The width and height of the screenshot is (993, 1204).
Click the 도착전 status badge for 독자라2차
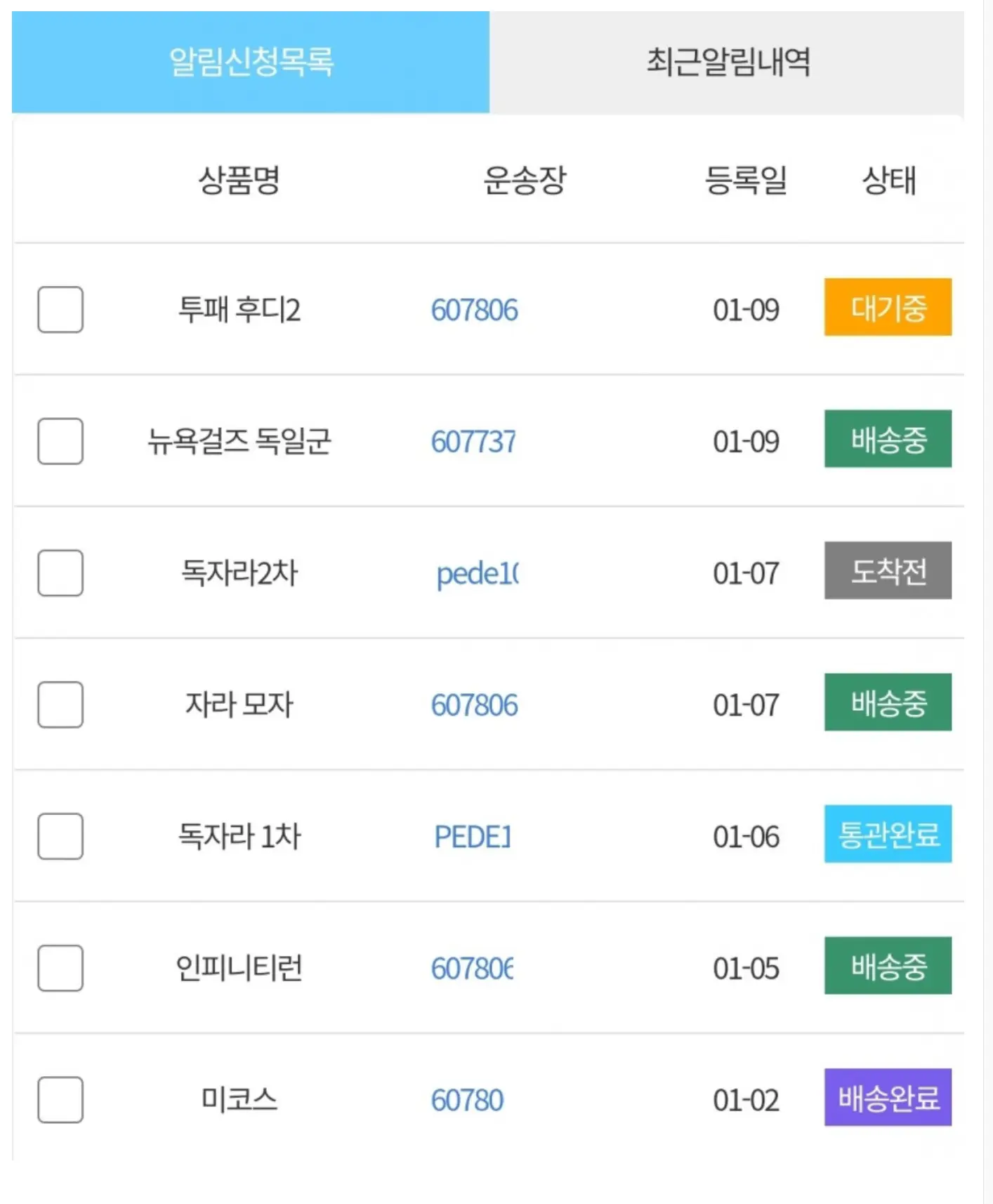(x=888, y=570)
